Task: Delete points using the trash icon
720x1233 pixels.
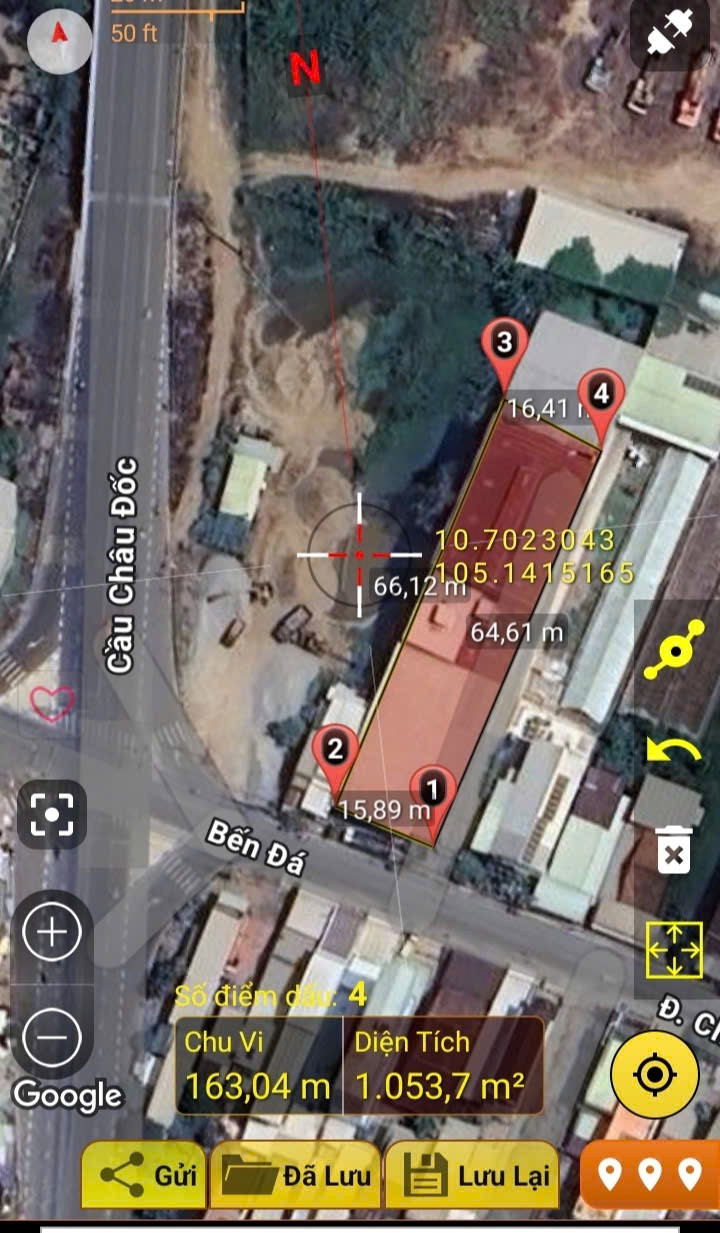Action: 675,849
